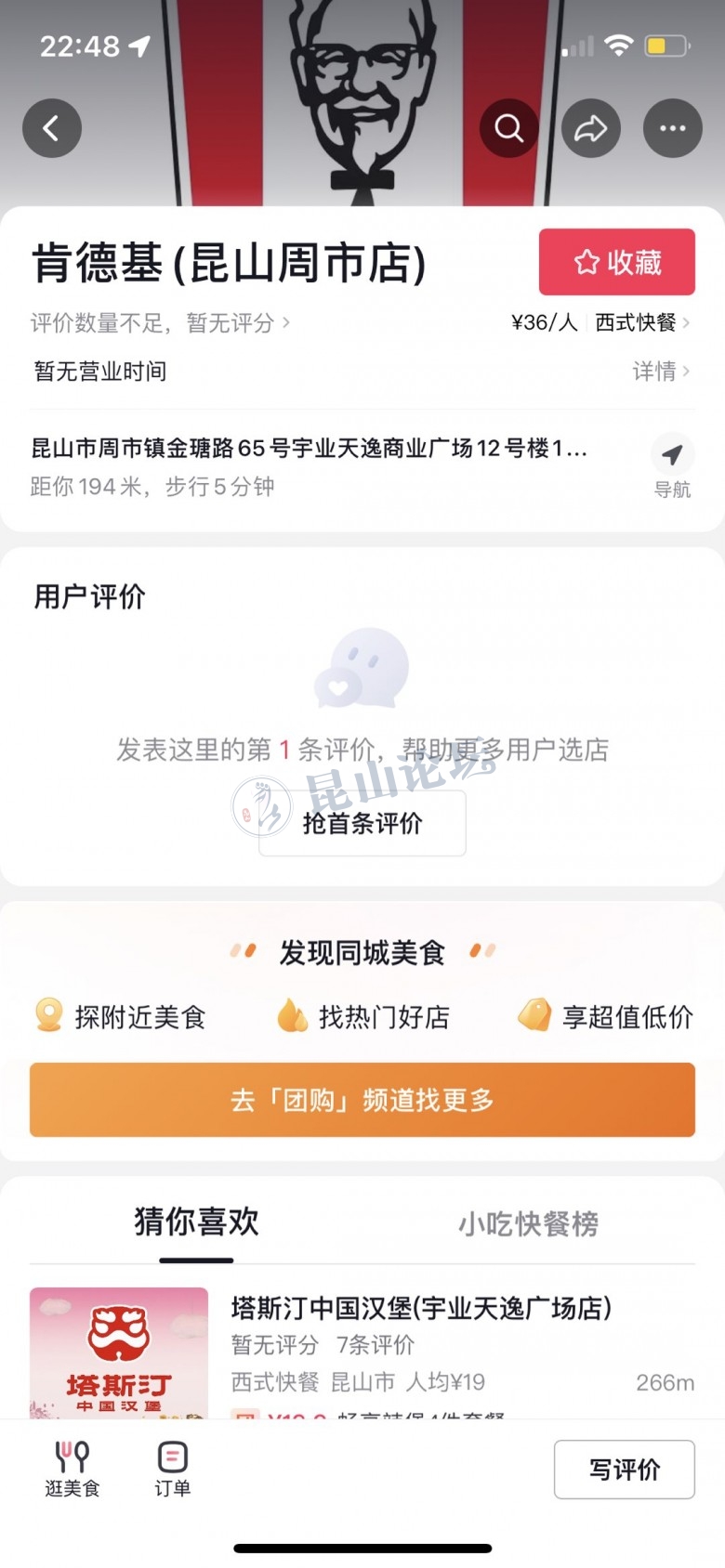Image resolution: width=725 pixels, height=1568 pixels.
Task: Share this KFC store page
Action: pyautogui.click(x=590, y=128)
